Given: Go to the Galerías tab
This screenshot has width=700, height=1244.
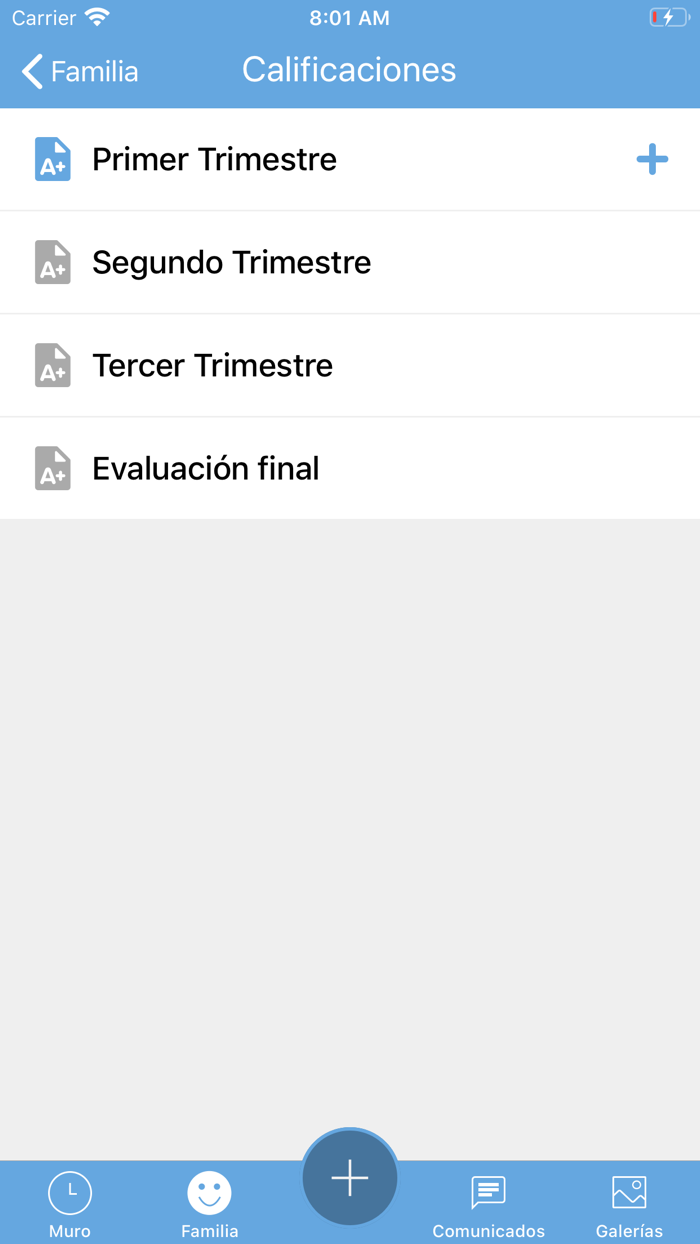Looking at the screenshot, I should coord(629,1203).
